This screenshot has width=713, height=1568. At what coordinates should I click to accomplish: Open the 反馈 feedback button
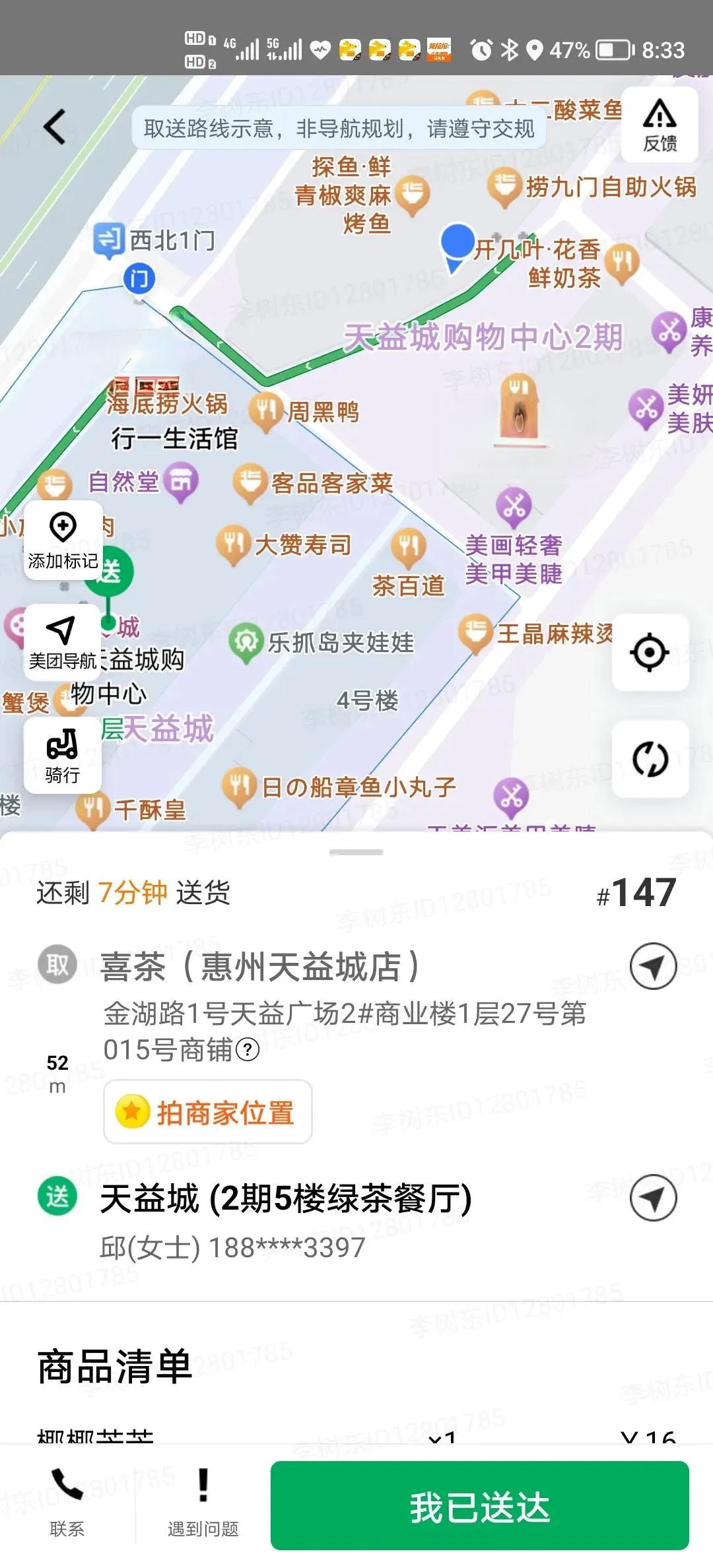pos(660,125)
